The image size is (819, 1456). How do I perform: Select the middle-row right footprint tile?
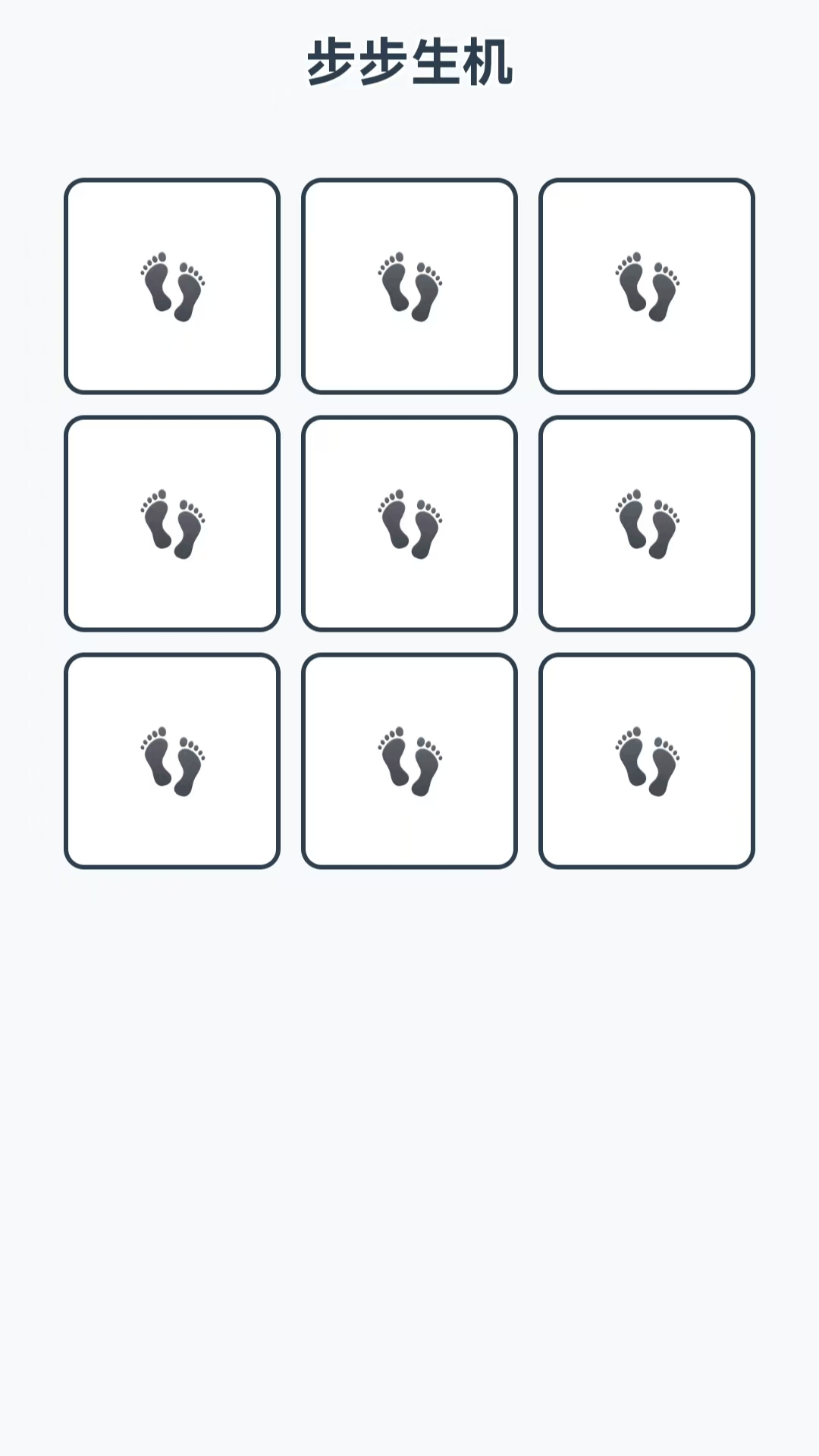click(647, 524)
